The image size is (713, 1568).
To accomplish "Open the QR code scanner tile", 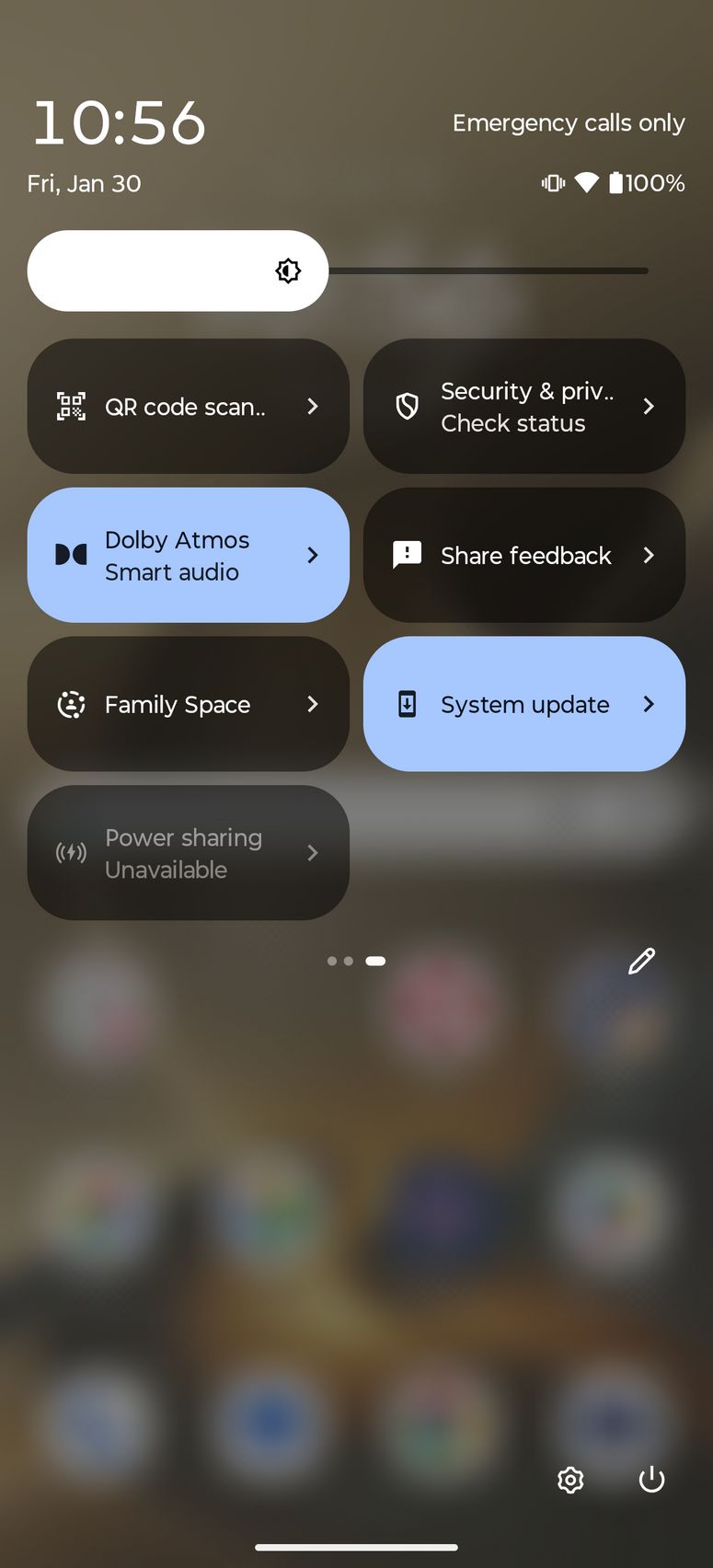I will (x=188, y=406).
